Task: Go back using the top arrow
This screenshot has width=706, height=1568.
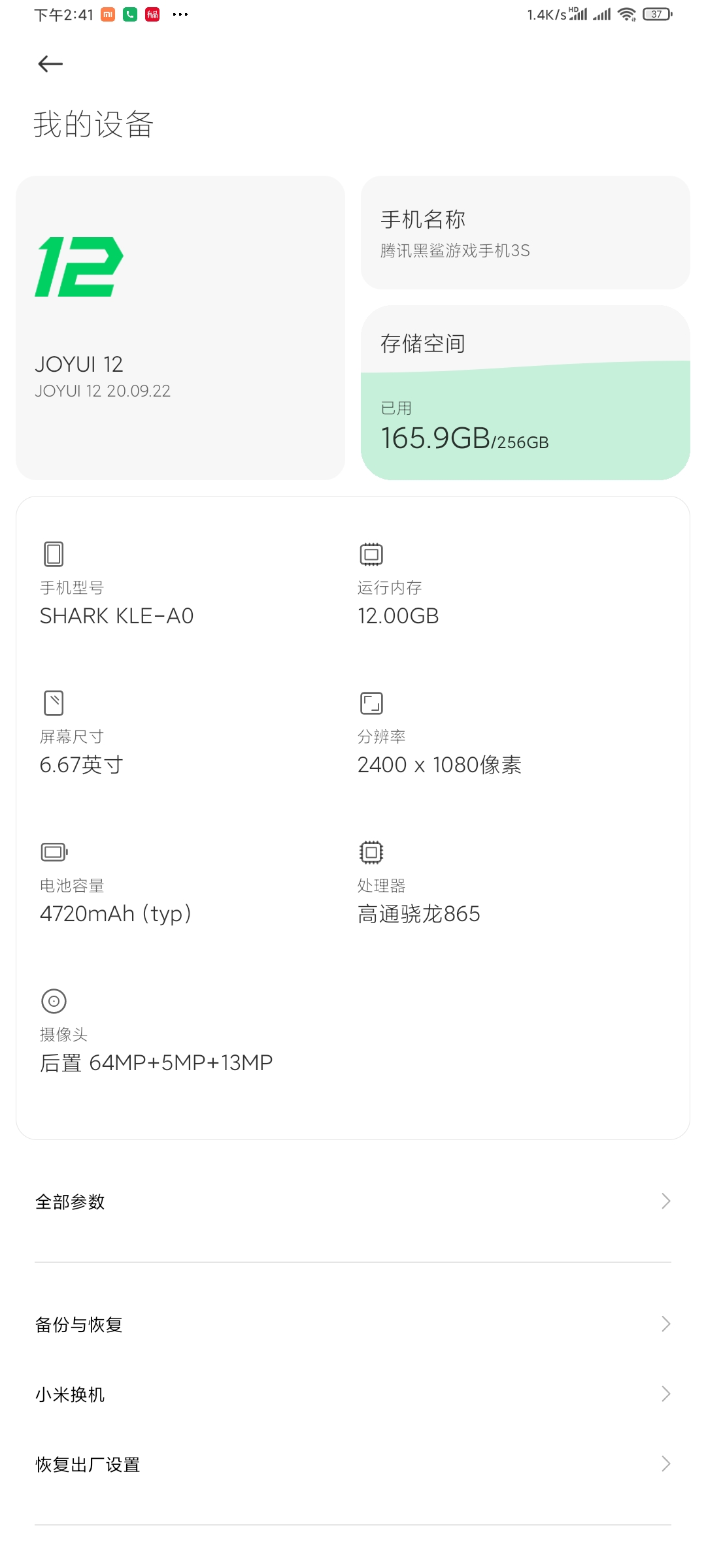Action: 50,63
